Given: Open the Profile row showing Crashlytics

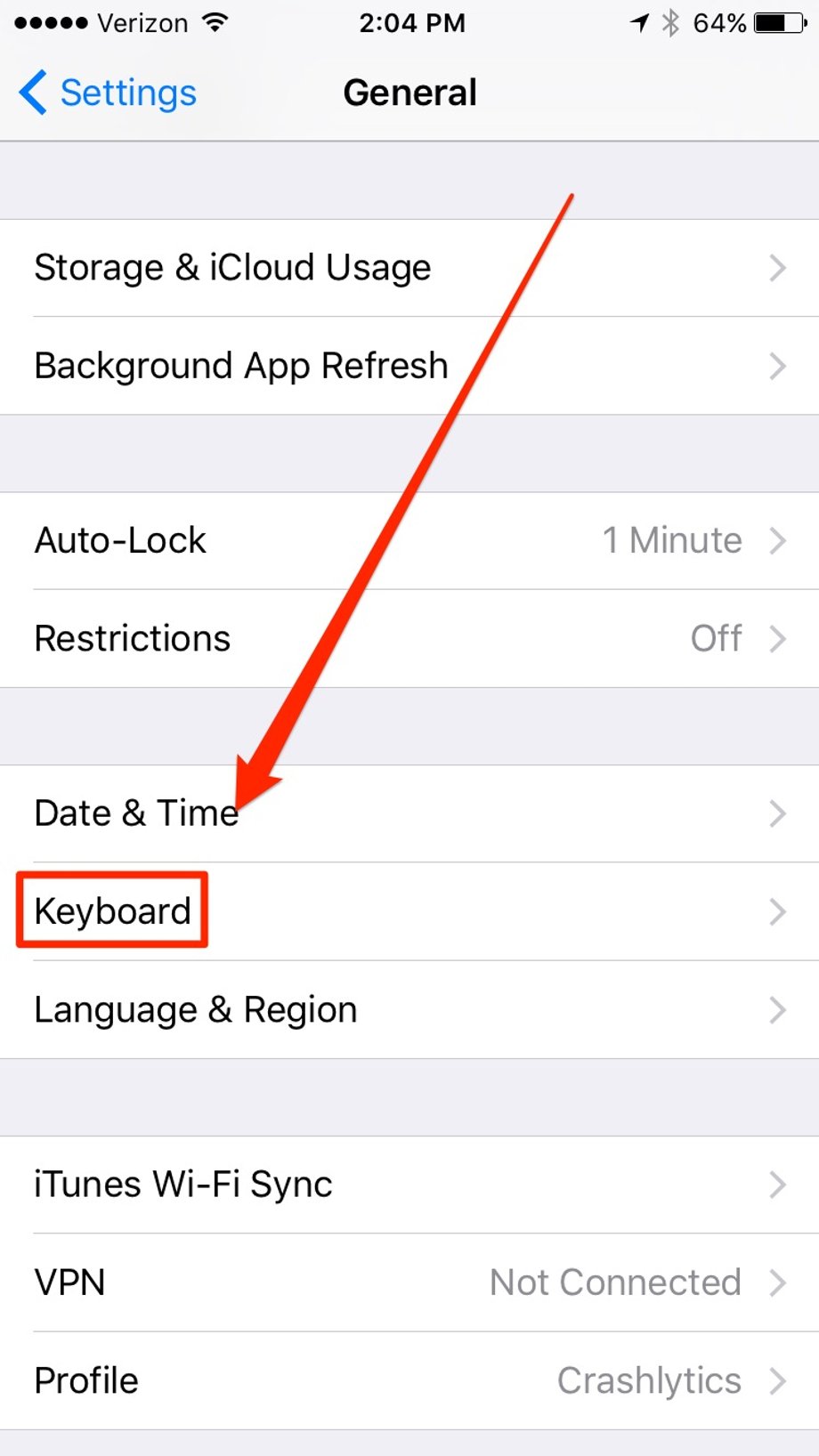Looking at the screenshot, I should pos(409,1380).
